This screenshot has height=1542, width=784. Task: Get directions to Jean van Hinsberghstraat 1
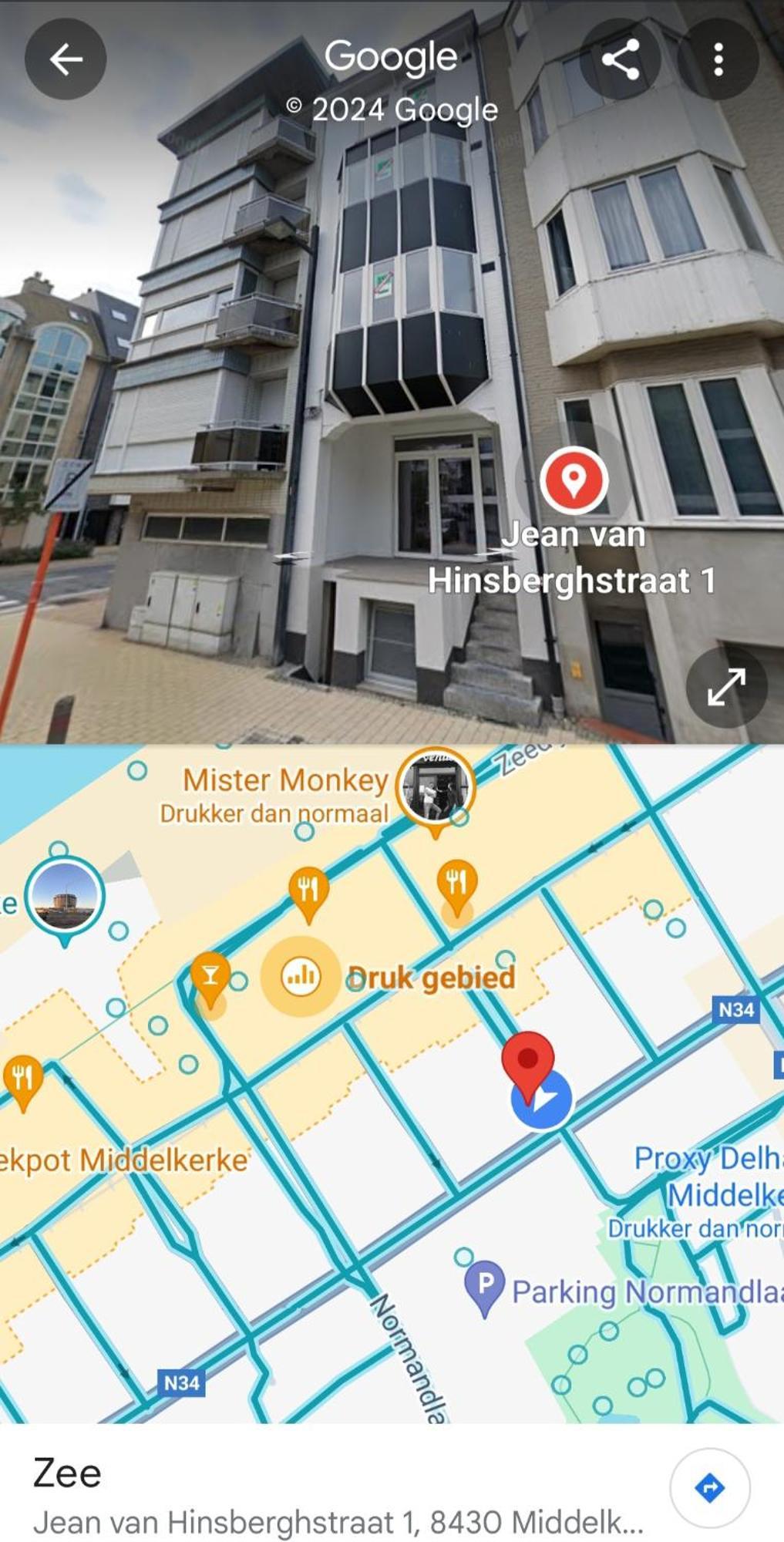pos(709,1487)
